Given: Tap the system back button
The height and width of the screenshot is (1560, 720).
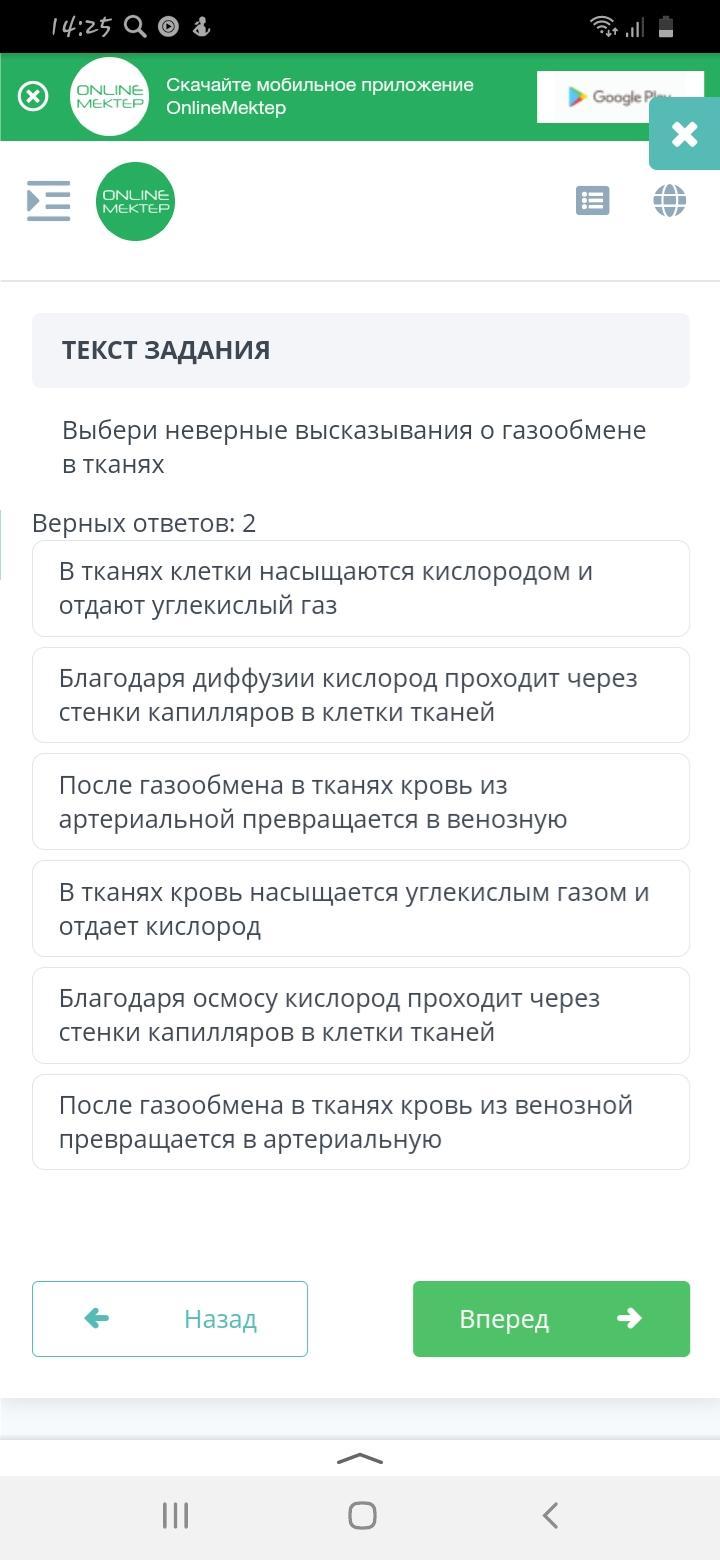Looking at the screenshot, I should coord(549,1516).
